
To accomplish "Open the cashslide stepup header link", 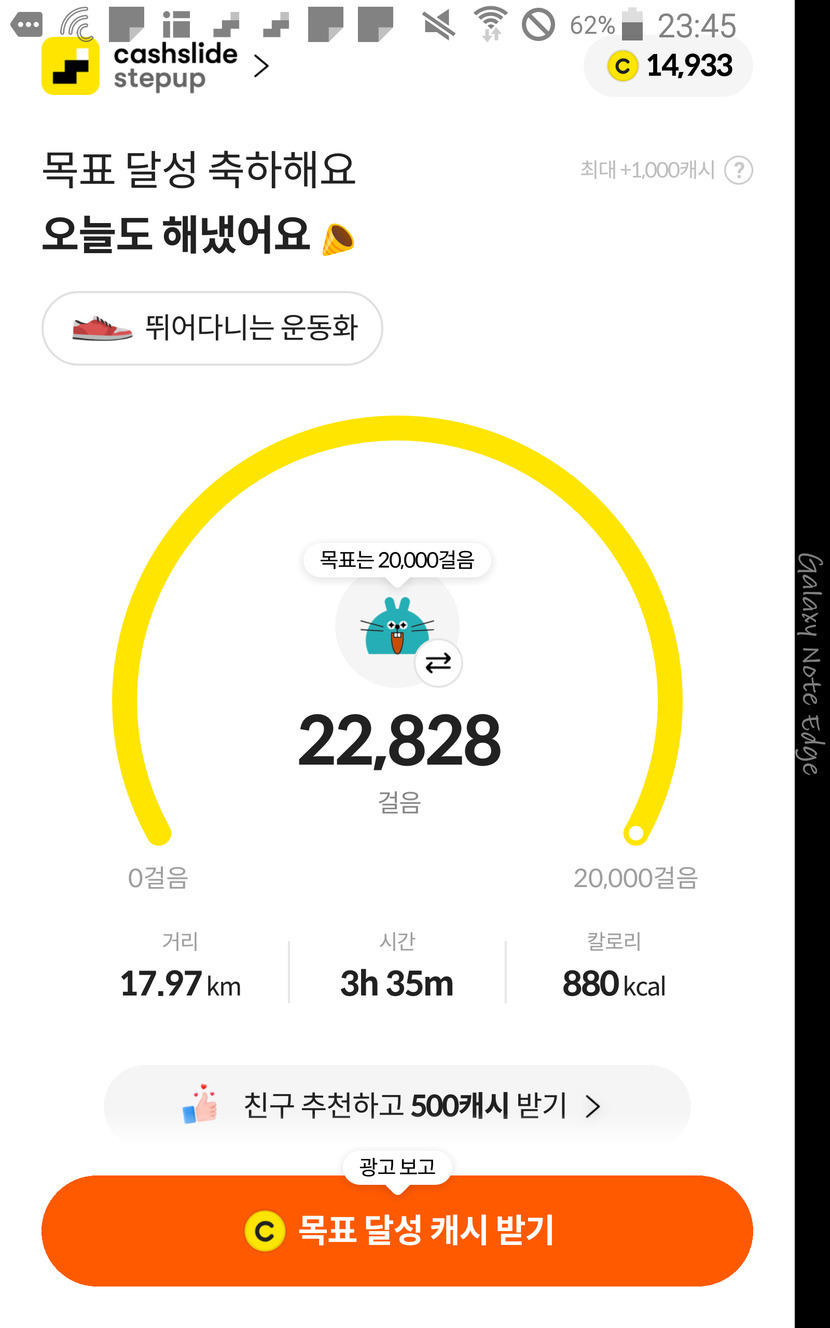I will point(157,66).
